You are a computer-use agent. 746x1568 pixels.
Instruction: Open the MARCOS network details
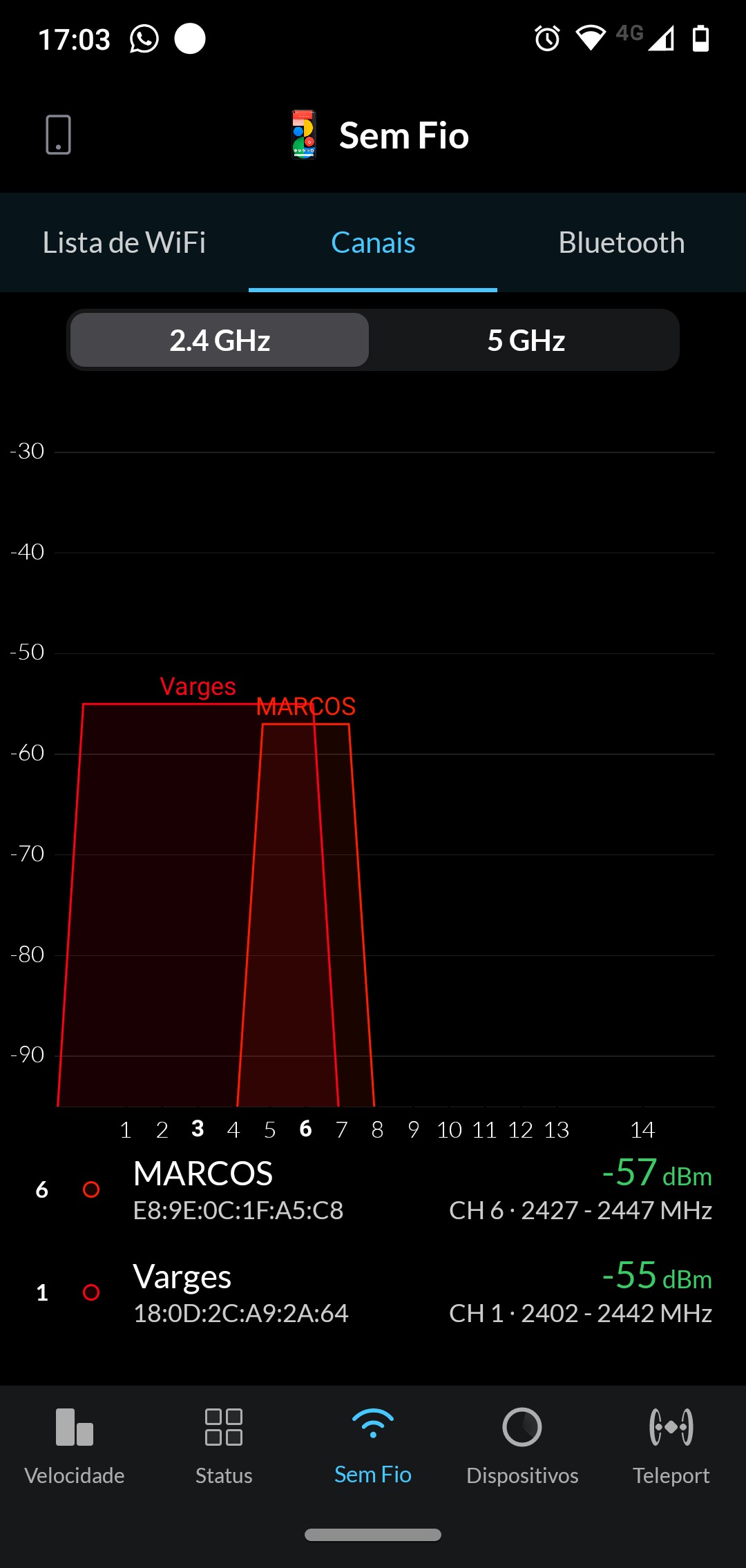click(x=373, y=1190)
